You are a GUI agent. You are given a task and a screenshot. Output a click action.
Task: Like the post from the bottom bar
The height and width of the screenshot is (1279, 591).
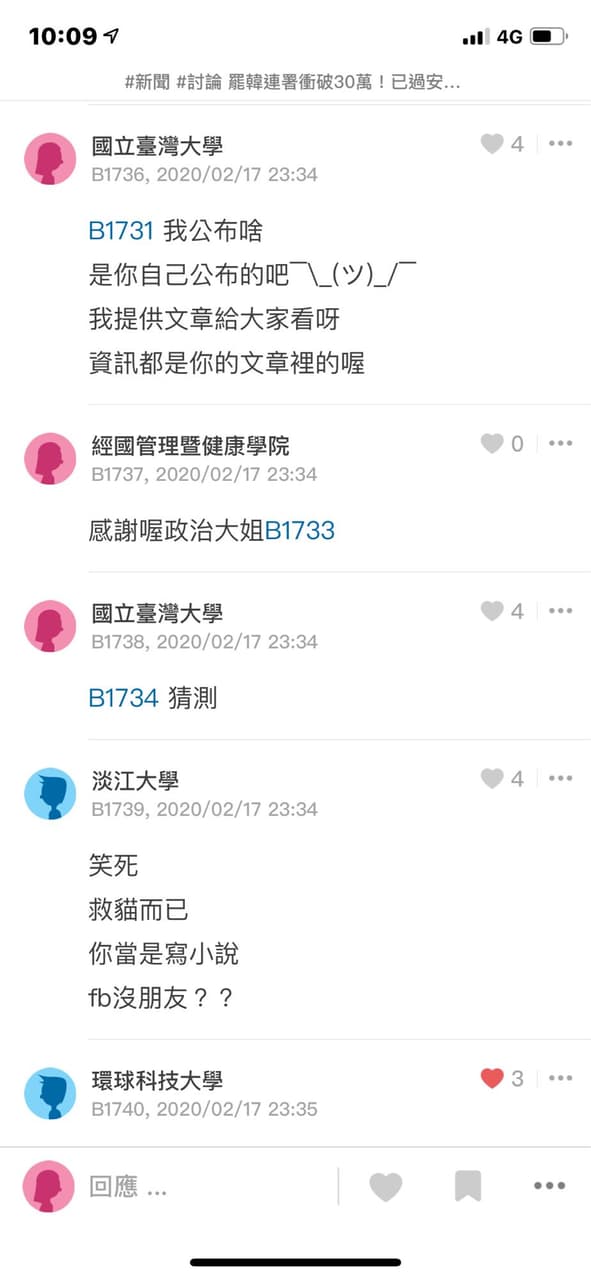[x=386, y=1187]
